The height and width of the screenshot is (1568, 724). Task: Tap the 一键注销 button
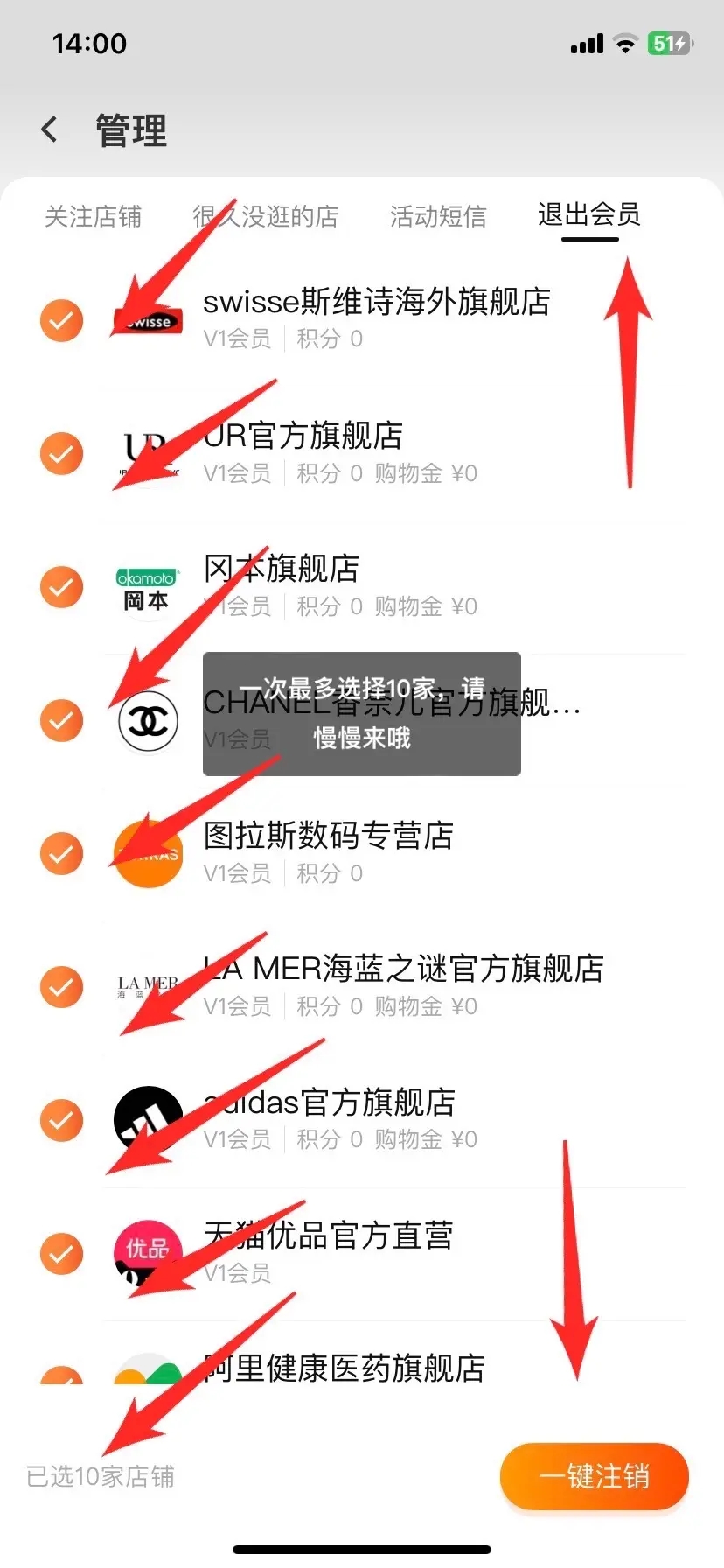[x=594, y=1476]
